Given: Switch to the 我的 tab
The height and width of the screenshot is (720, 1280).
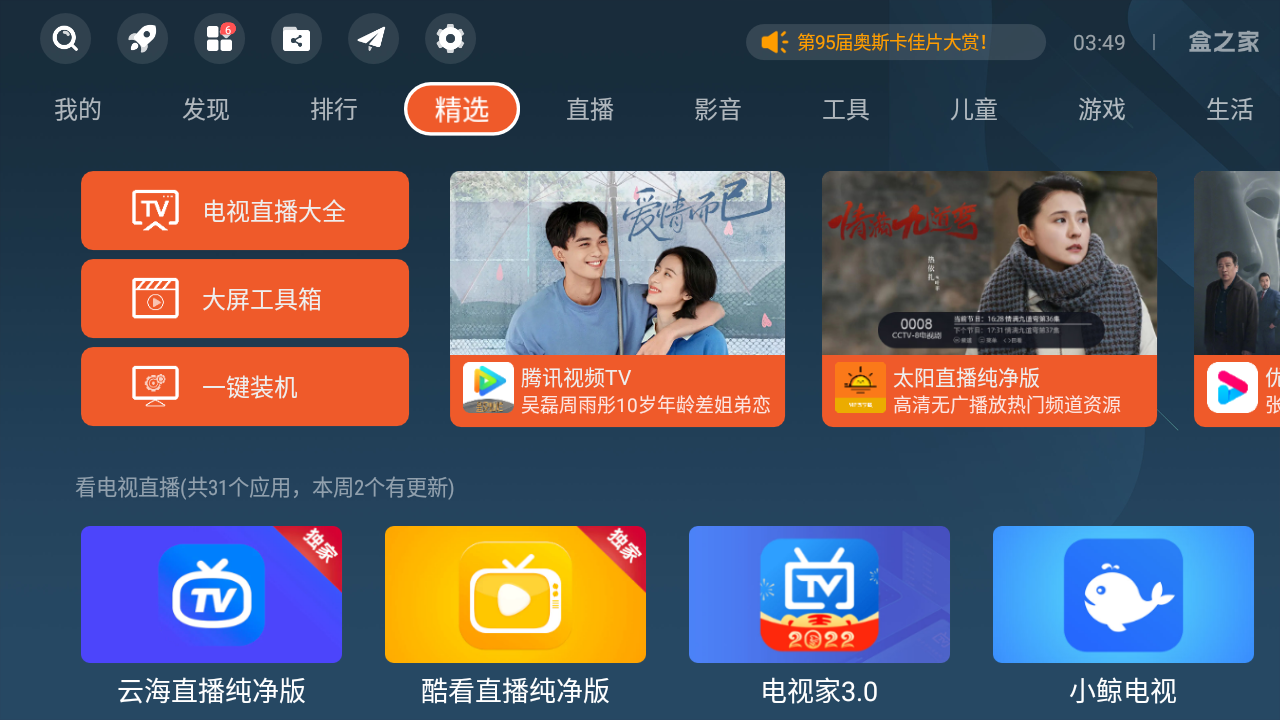Looking at the screenshot, I should 78,109.
